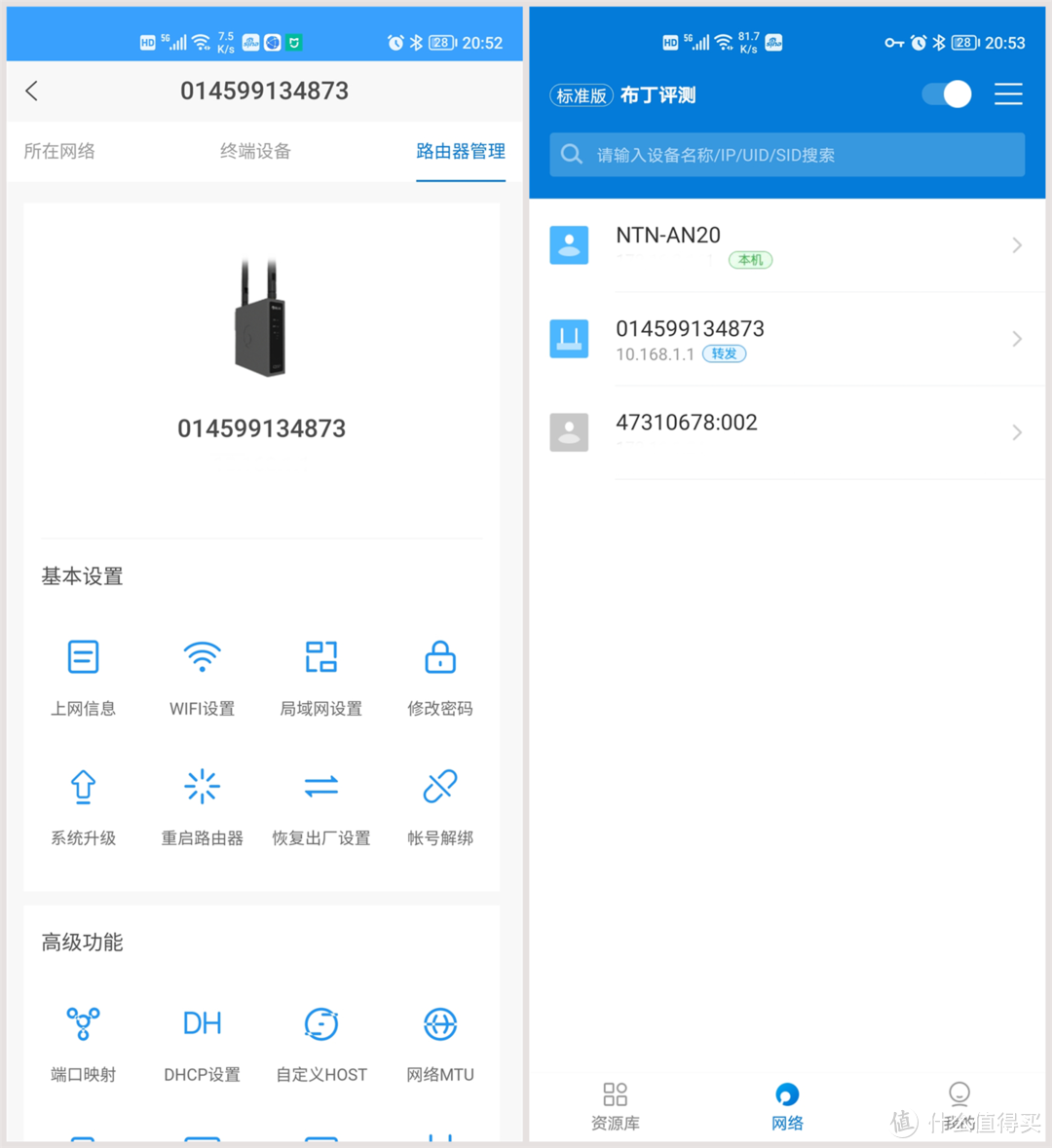Open router 014599134873 via its chevron
The image size is (1052, 1148).
pyautogui.click(x=1017, y=338)
